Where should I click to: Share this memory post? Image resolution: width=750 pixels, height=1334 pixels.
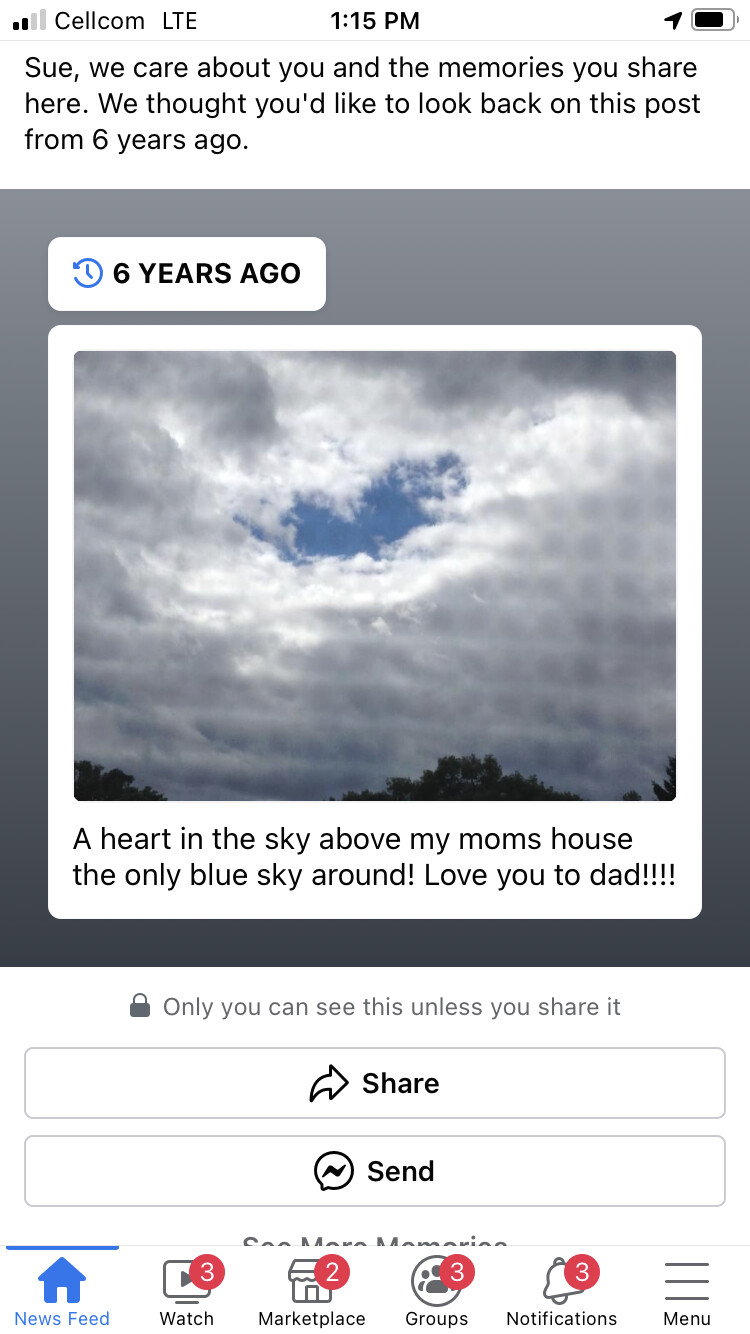(374, 1083)
